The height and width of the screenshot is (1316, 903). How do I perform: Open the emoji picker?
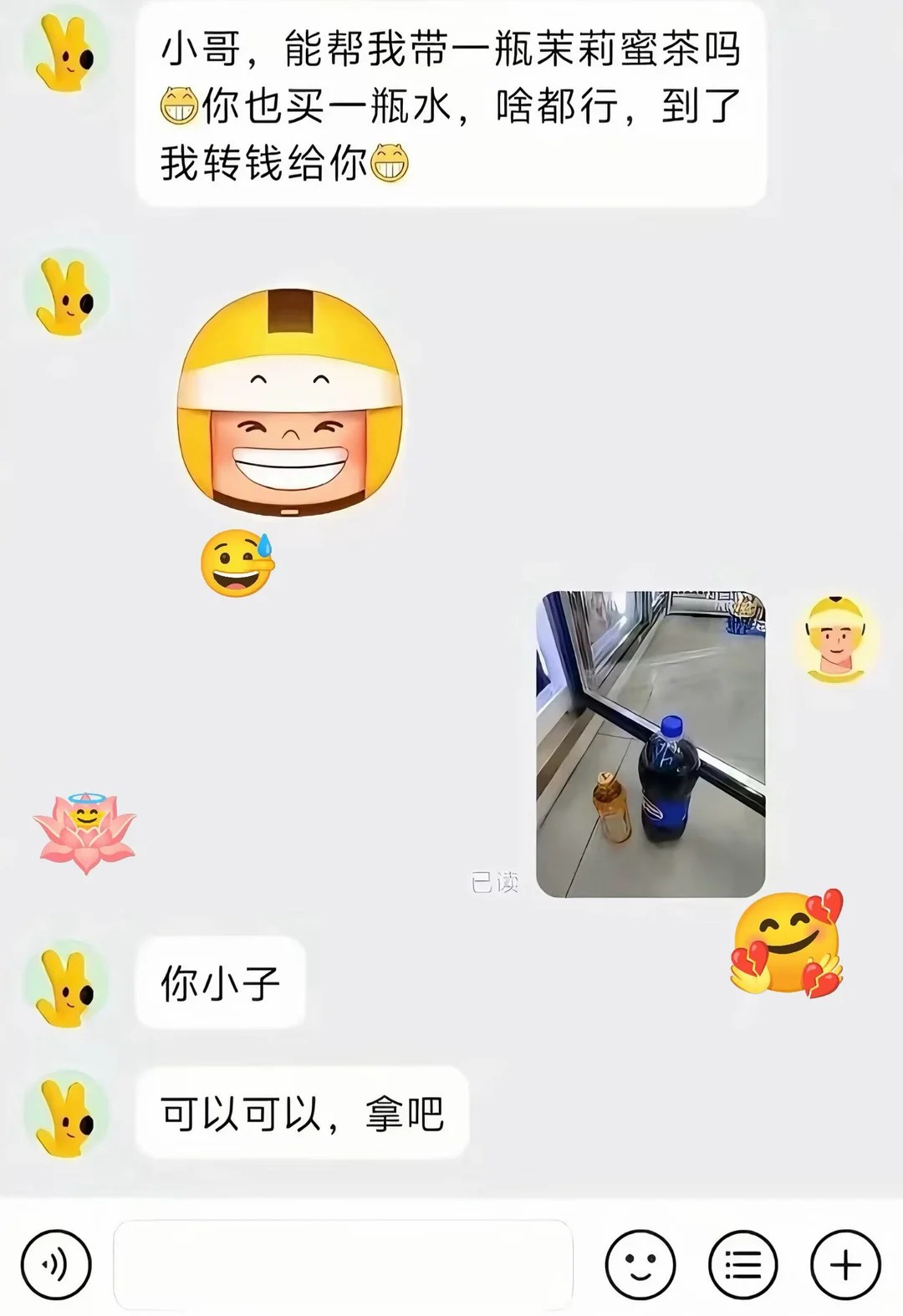point(640,1265)
